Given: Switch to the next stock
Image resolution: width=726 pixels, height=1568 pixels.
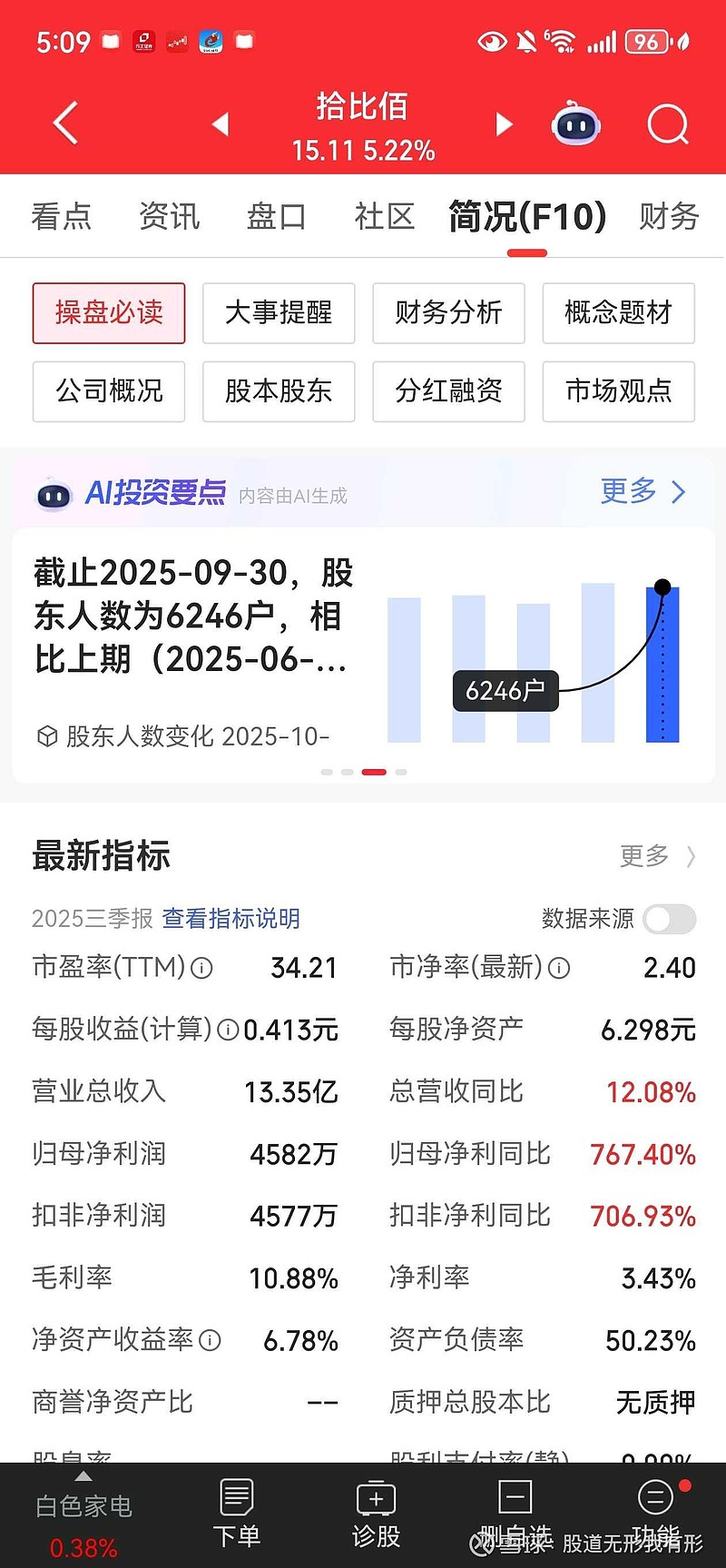Looking at the screenshot, I should pyautogui.click(x=505, y=124).
